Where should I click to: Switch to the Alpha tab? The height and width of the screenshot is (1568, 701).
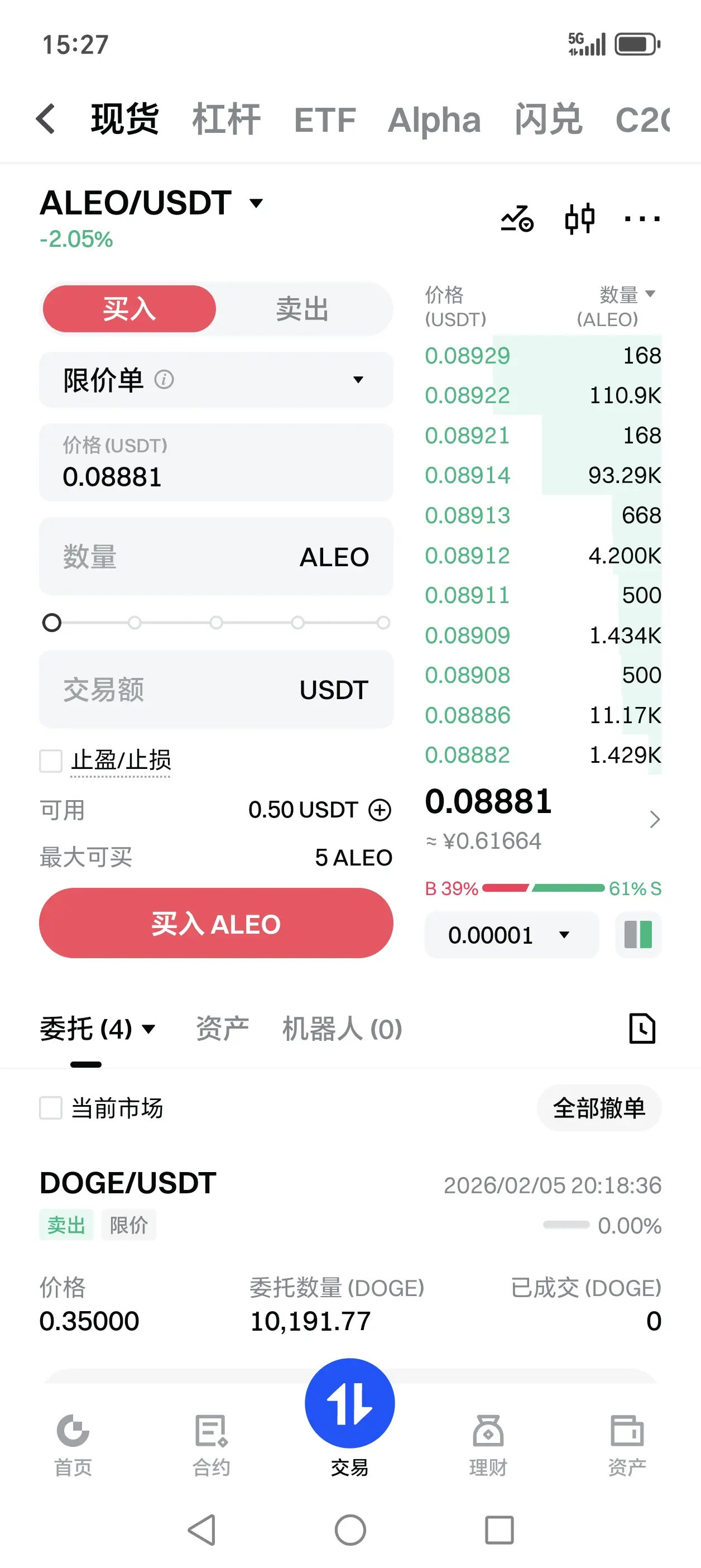tap(434, 120)
